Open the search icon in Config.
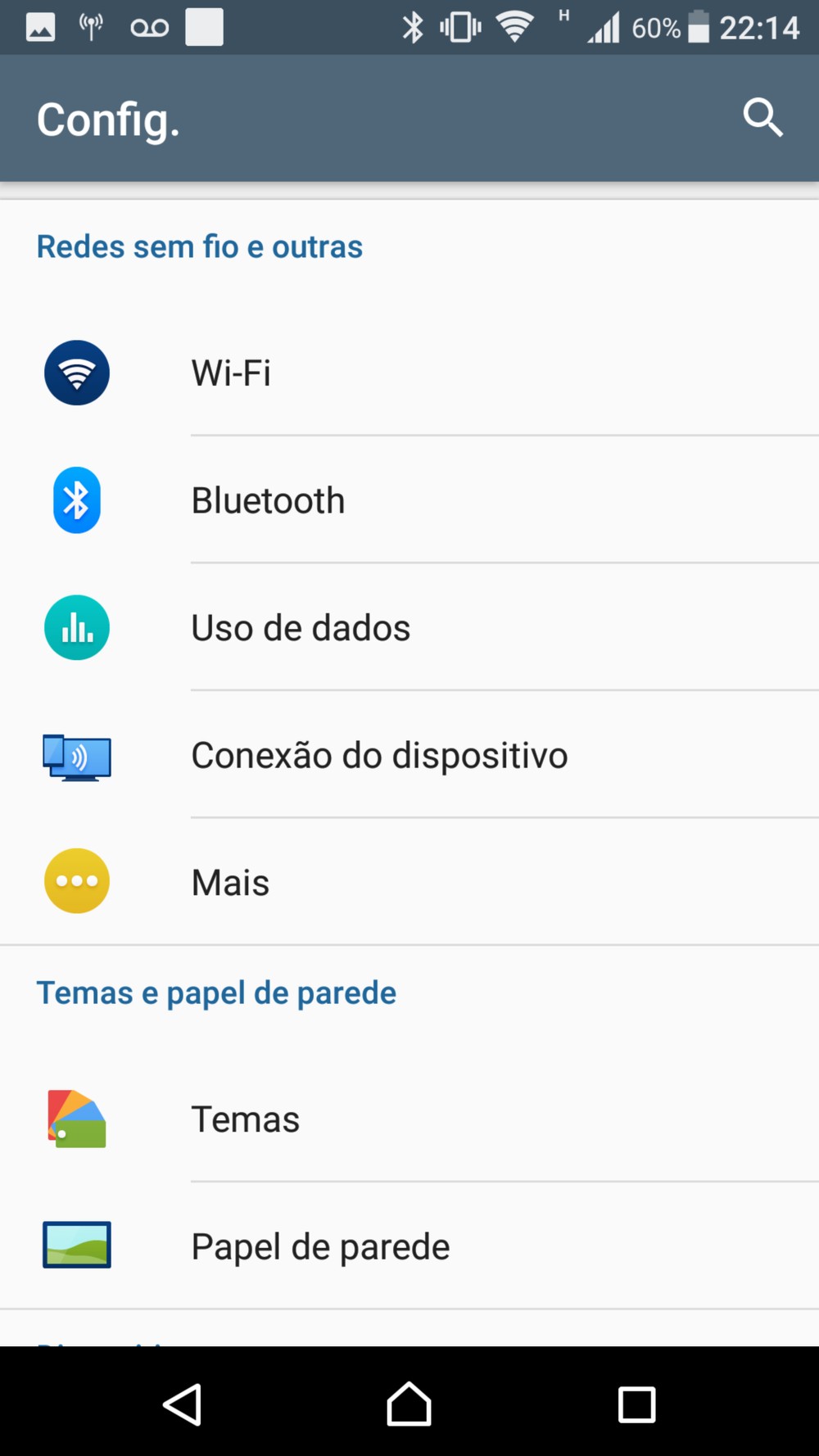Image resolution: width=819 pixels, height=1456 pixels. tap(762, 118)
